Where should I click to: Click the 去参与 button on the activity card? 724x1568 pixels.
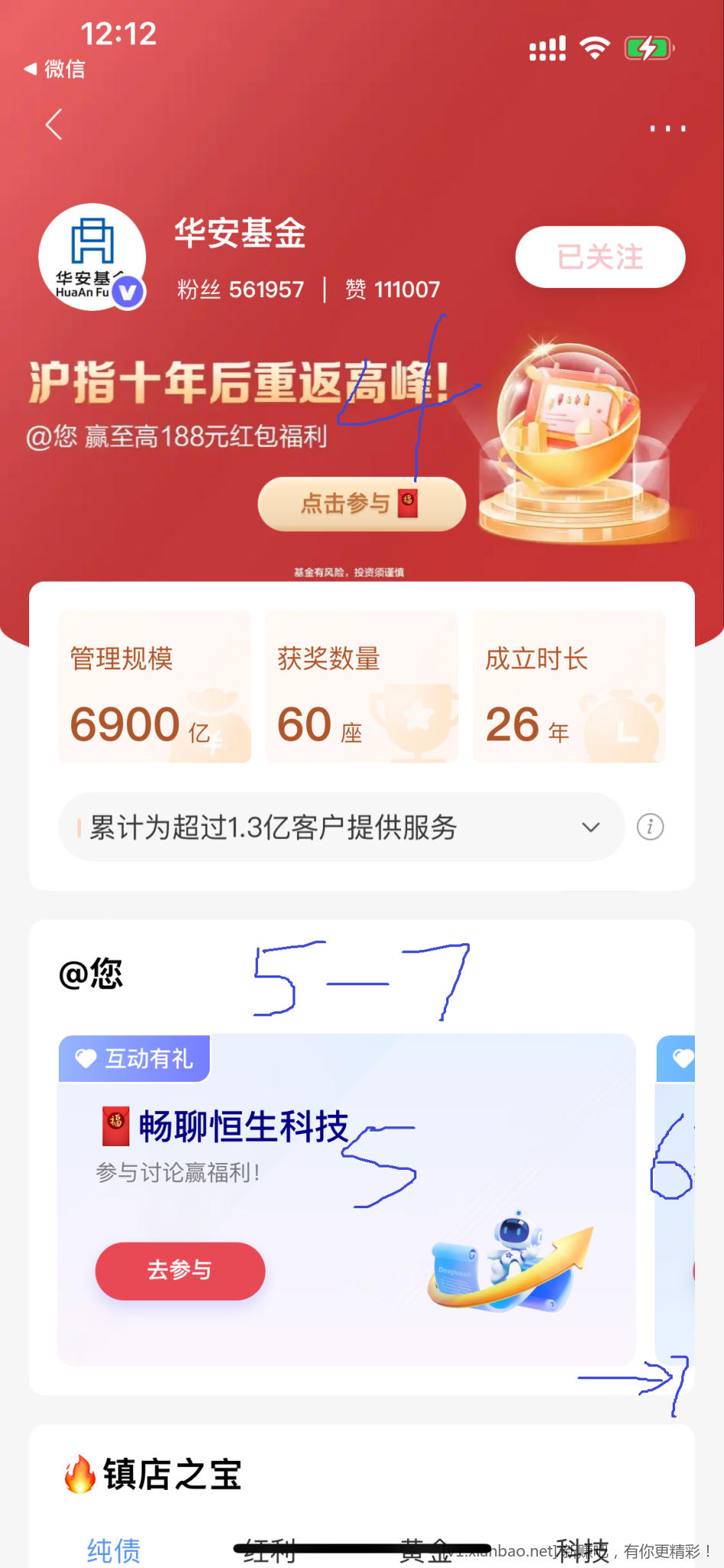click(x=180, y=1271)
